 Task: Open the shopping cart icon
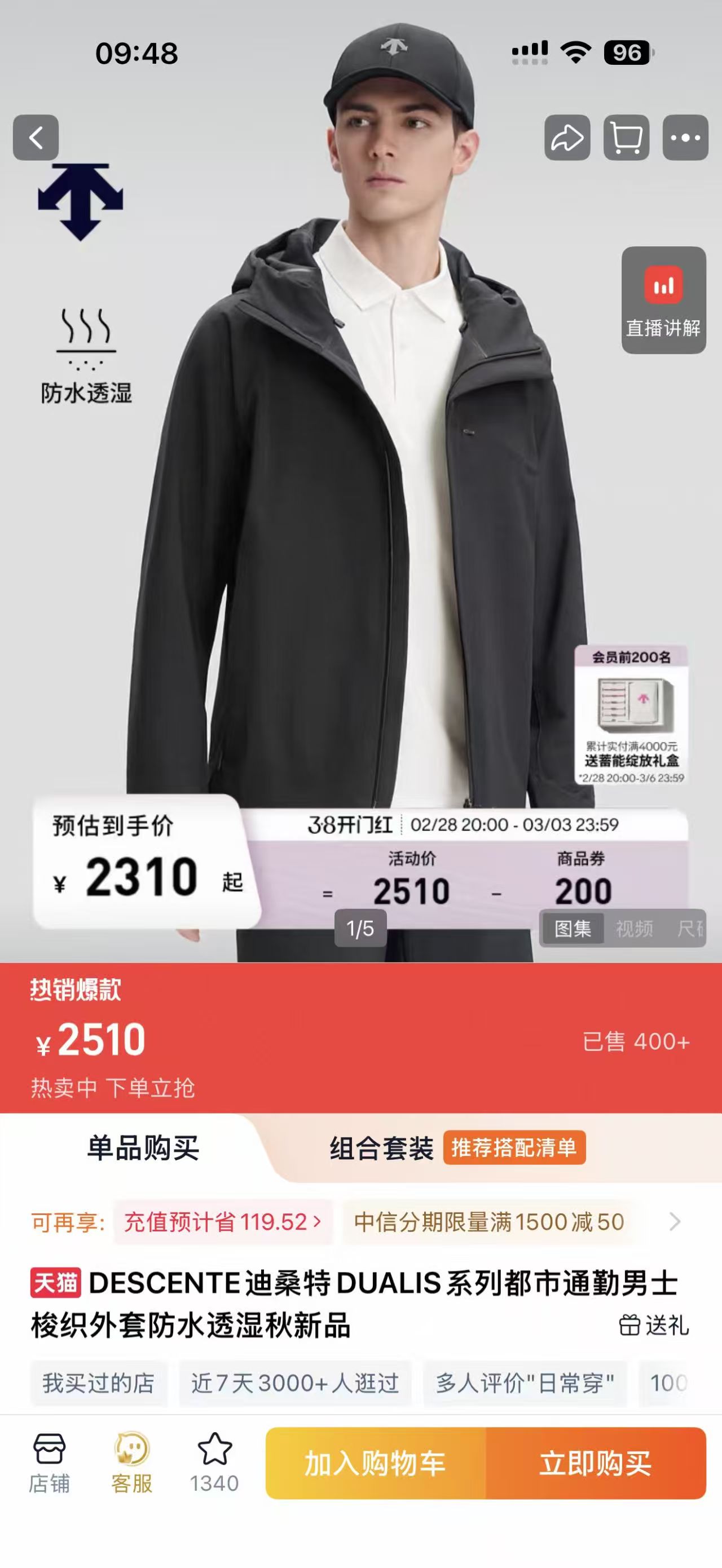pos(626,138)
